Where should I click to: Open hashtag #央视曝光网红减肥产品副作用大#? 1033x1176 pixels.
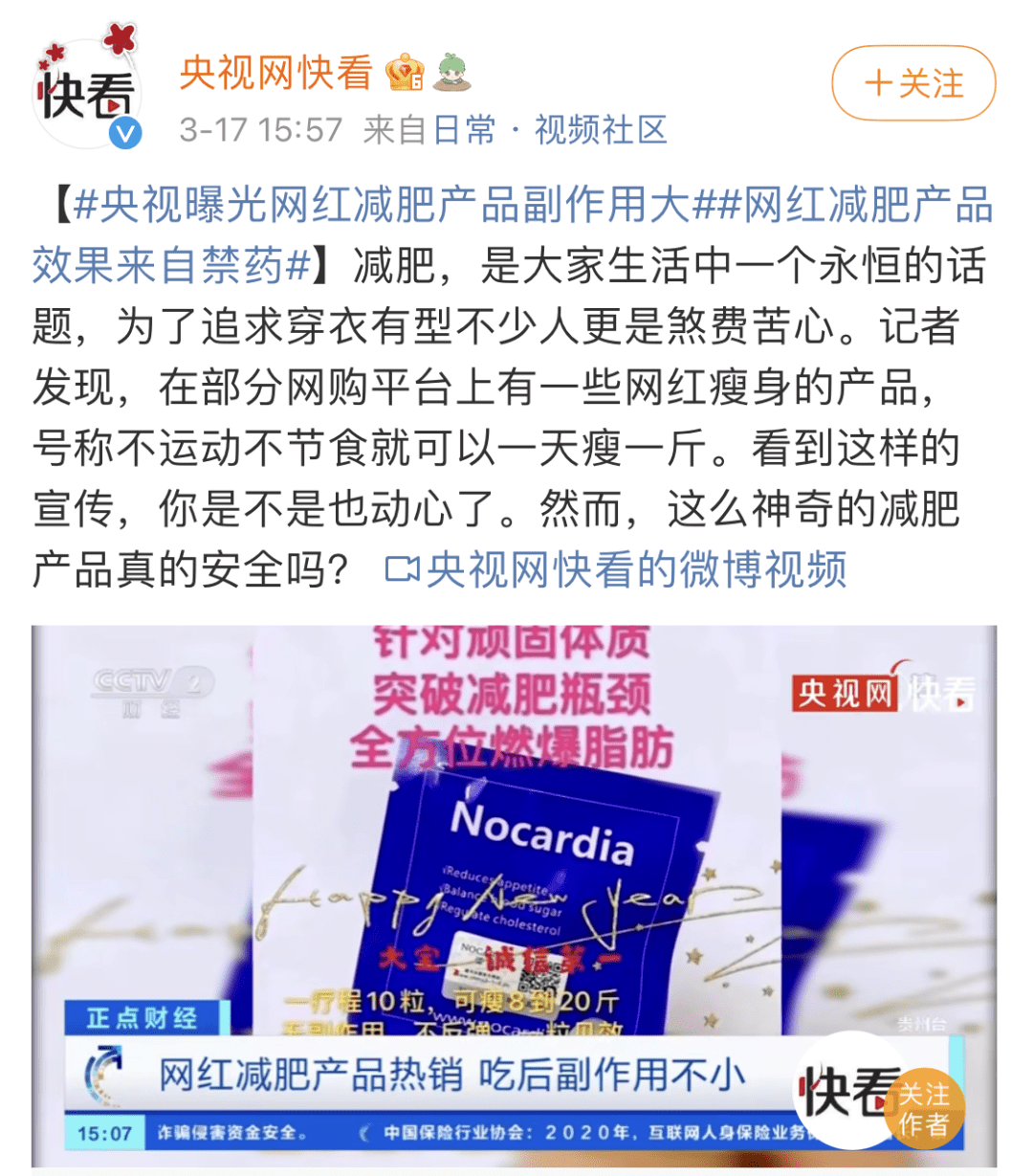383,206
